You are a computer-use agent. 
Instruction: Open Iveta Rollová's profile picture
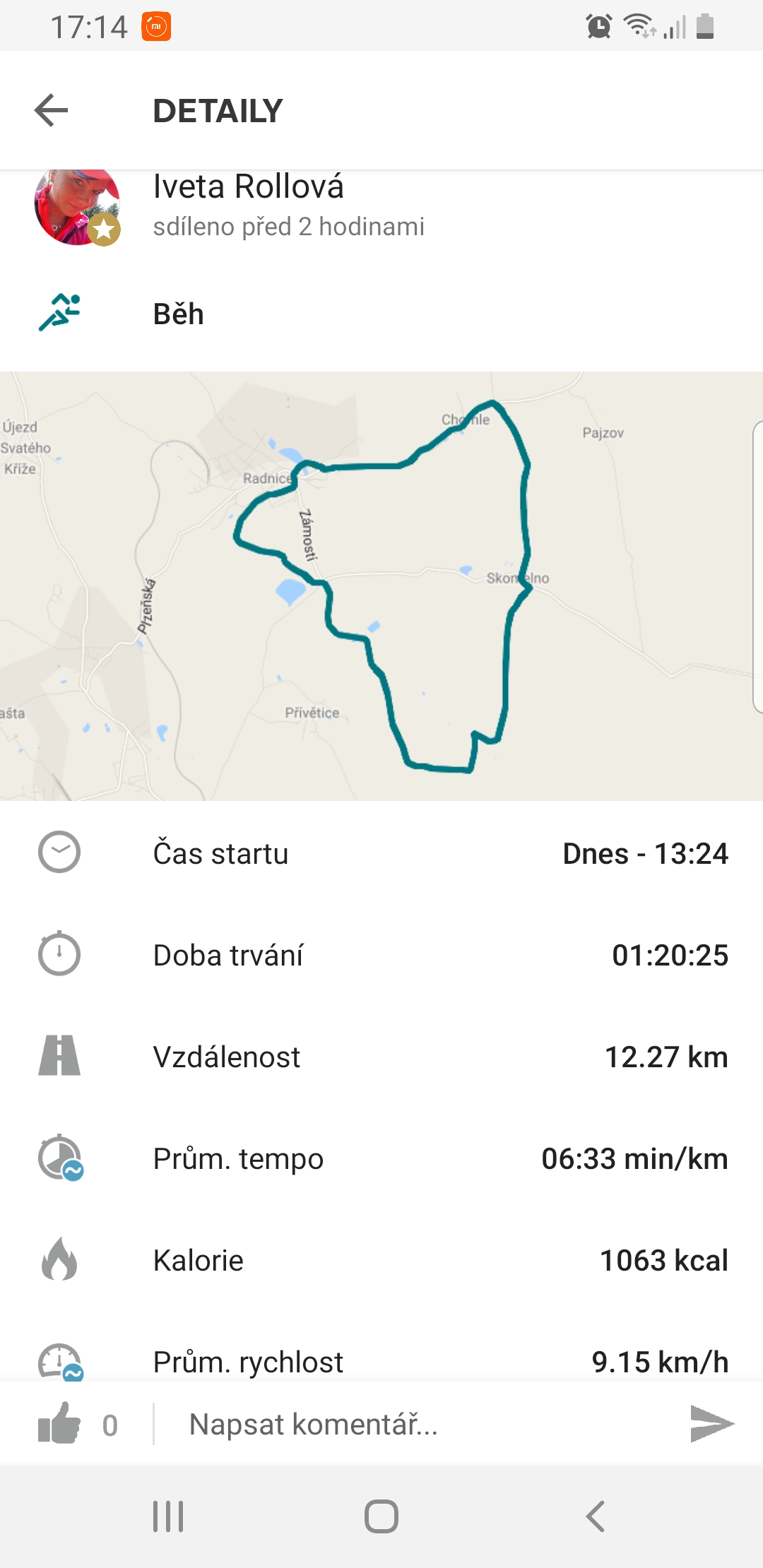tap(76, 208)
